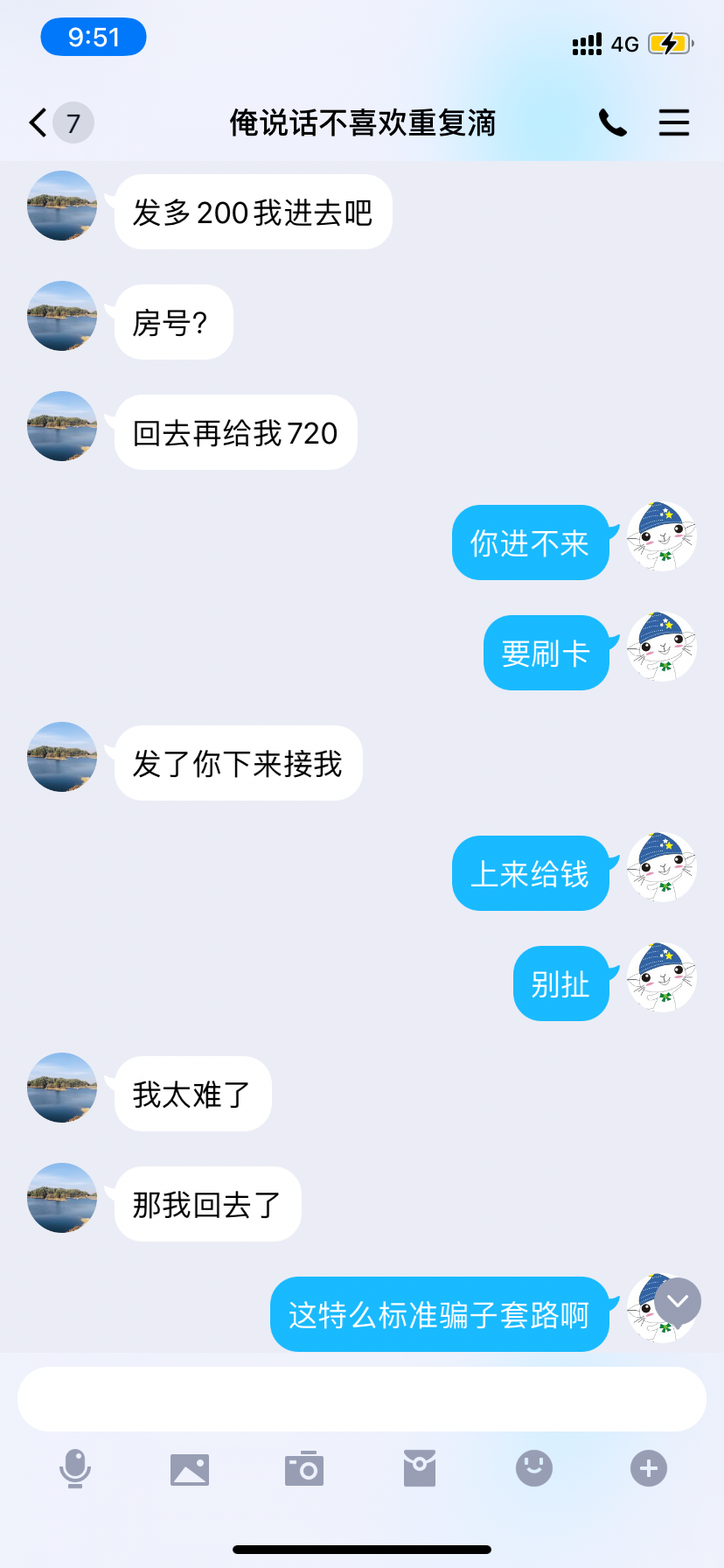Screen dimensions: 724x1568
Task: Start a call with the phone icon
Action: pos(614,122)
